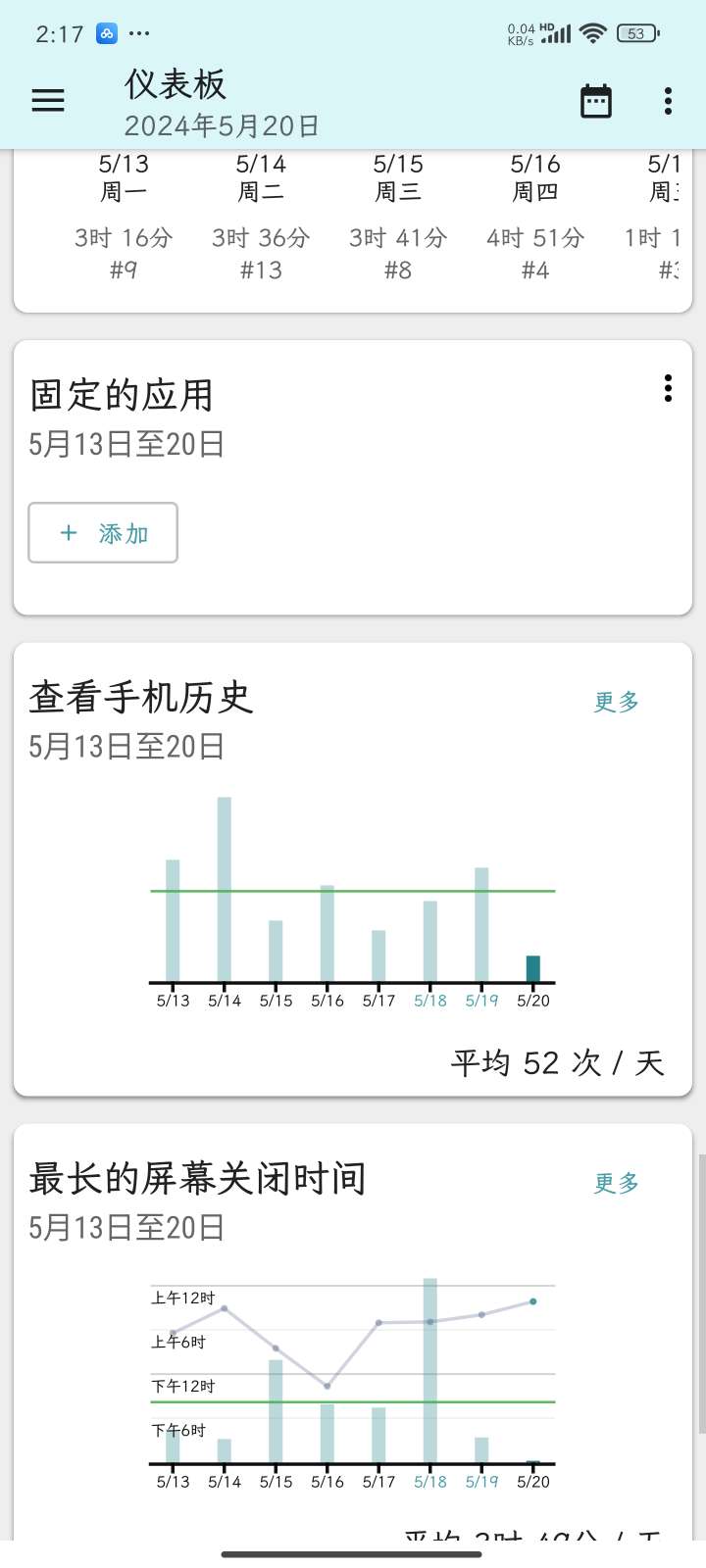
Task: View 更多 for 最长的屏幕关闭时间
Action: [617, 1183]
